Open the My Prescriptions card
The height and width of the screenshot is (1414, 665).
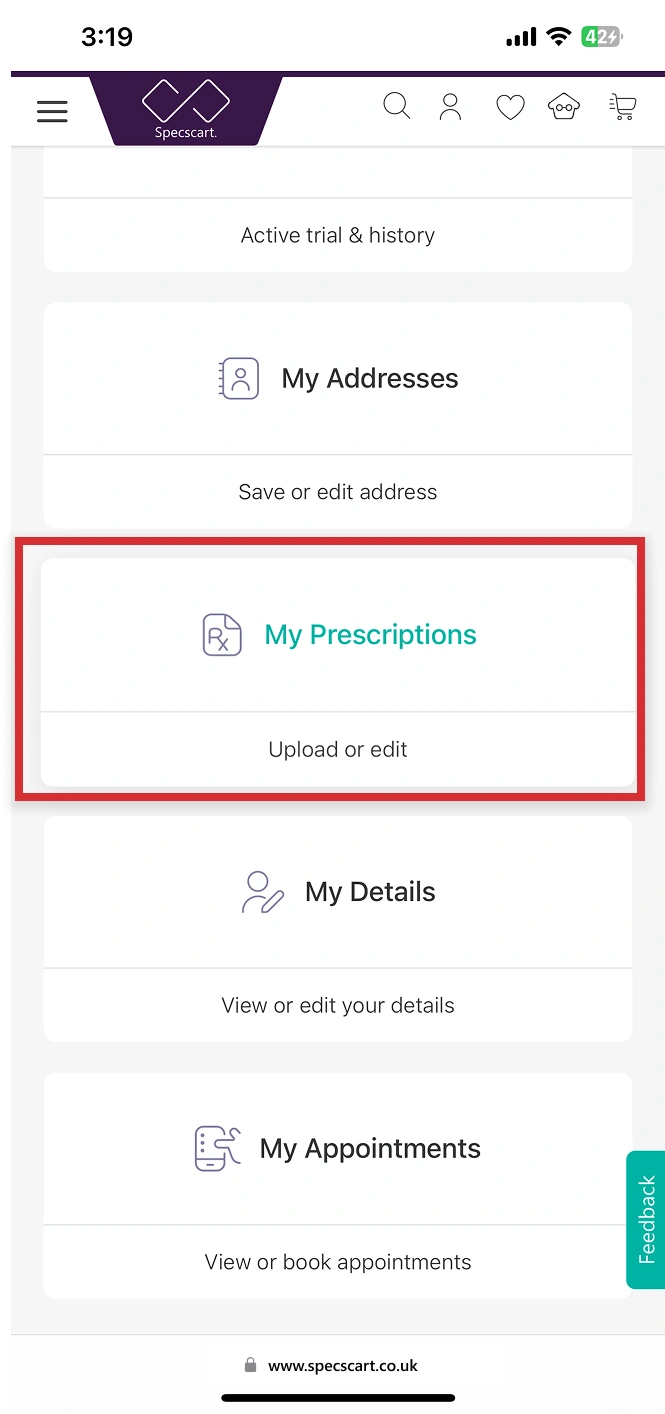coord(338,636)
